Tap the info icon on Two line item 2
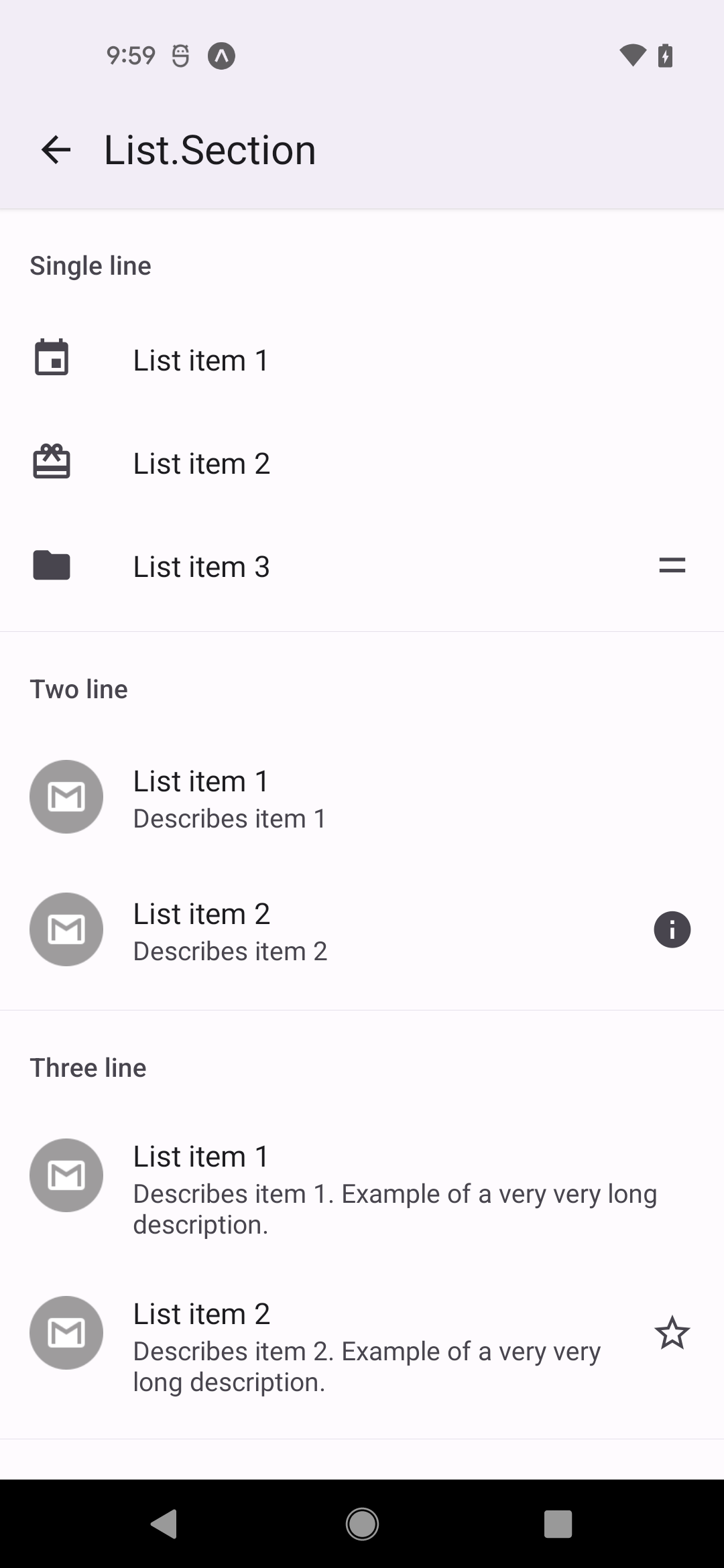 (x=672, y=929)
